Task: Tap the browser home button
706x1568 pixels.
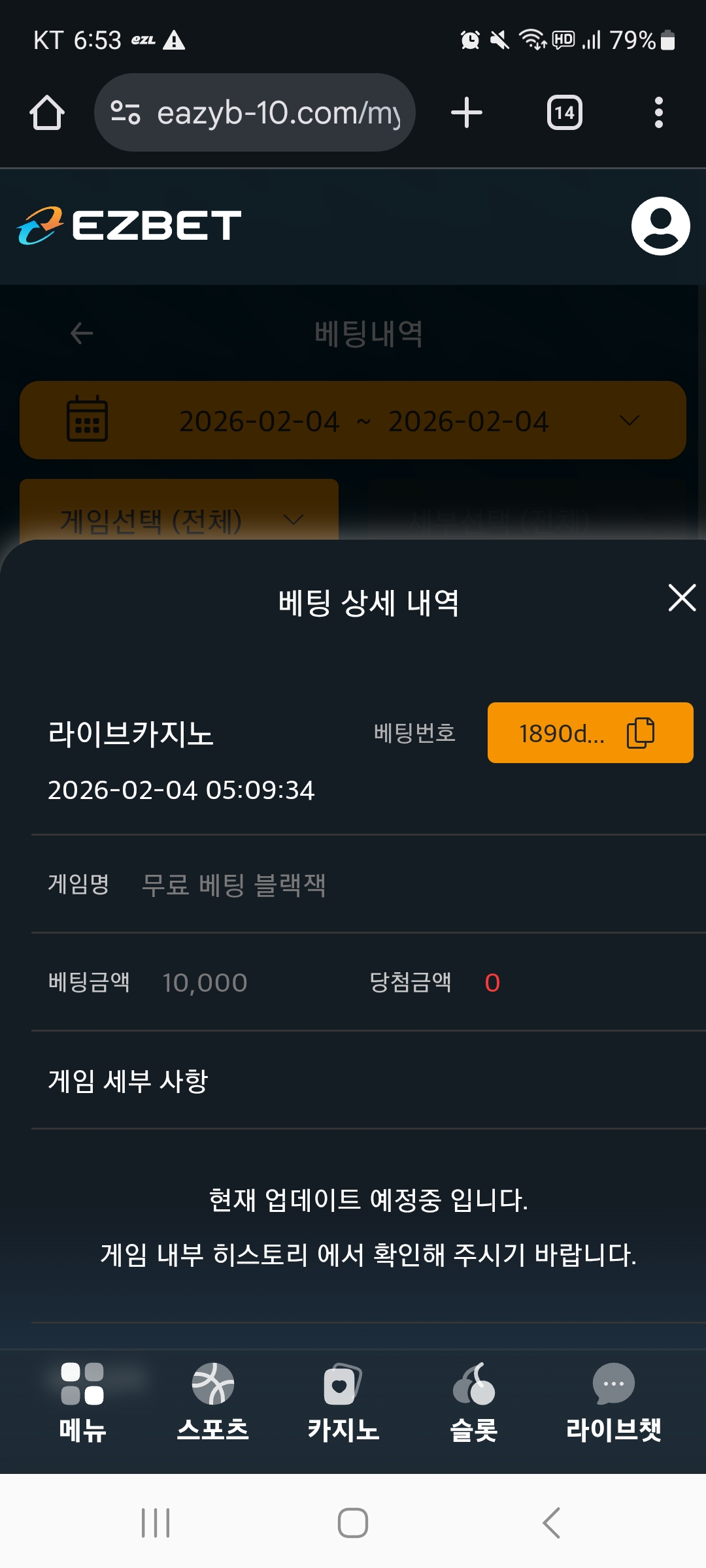Action: tap(47, 112)
